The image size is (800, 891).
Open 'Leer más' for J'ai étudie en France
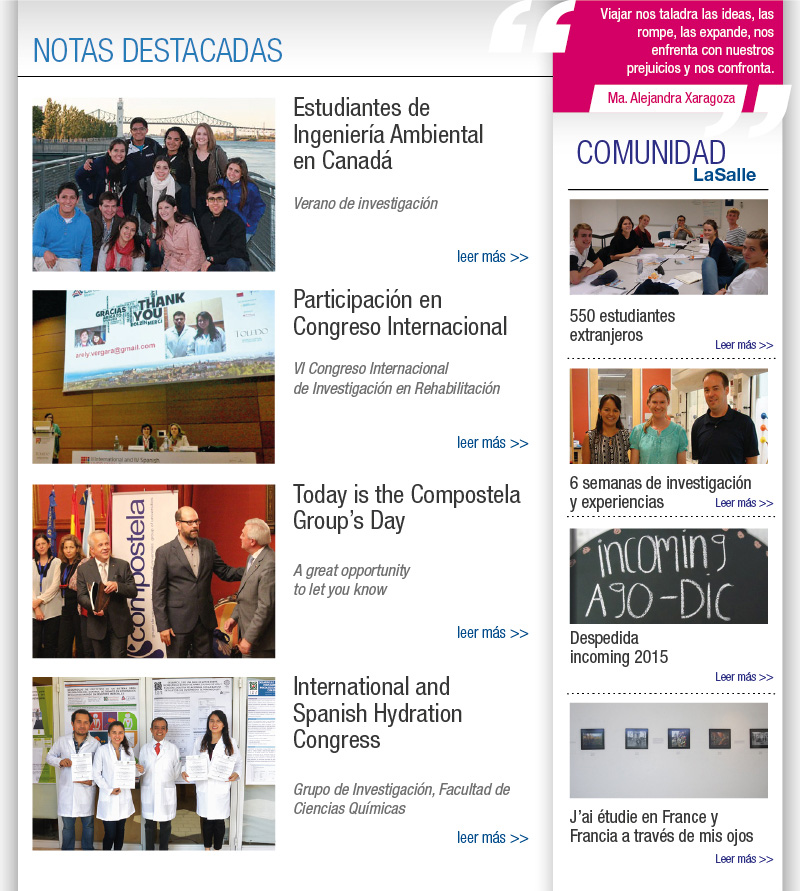tap(743, 859)
